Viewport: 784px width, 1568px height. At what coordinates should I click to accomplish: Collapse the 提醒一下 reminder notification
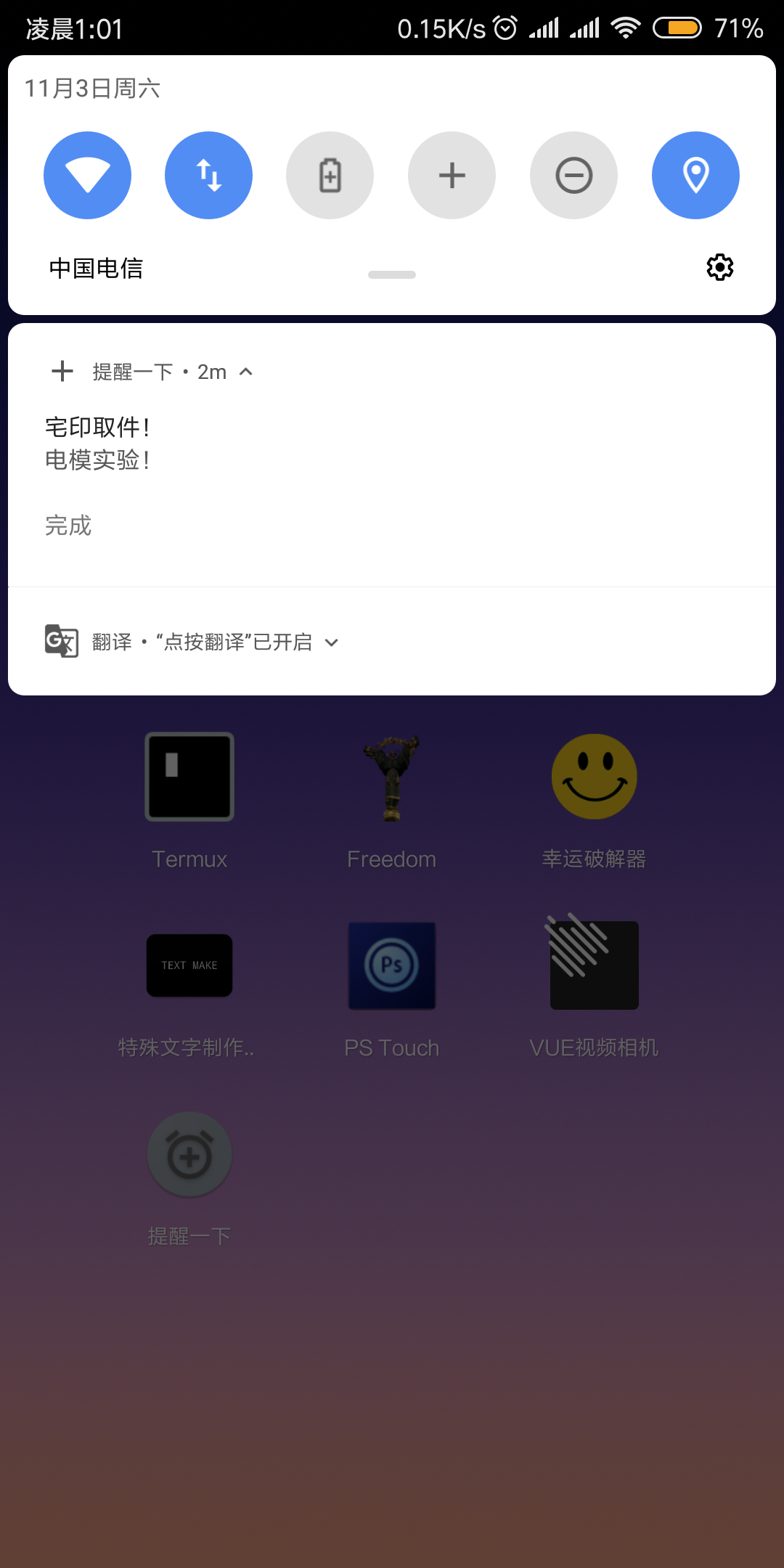(x=246, y=372)
